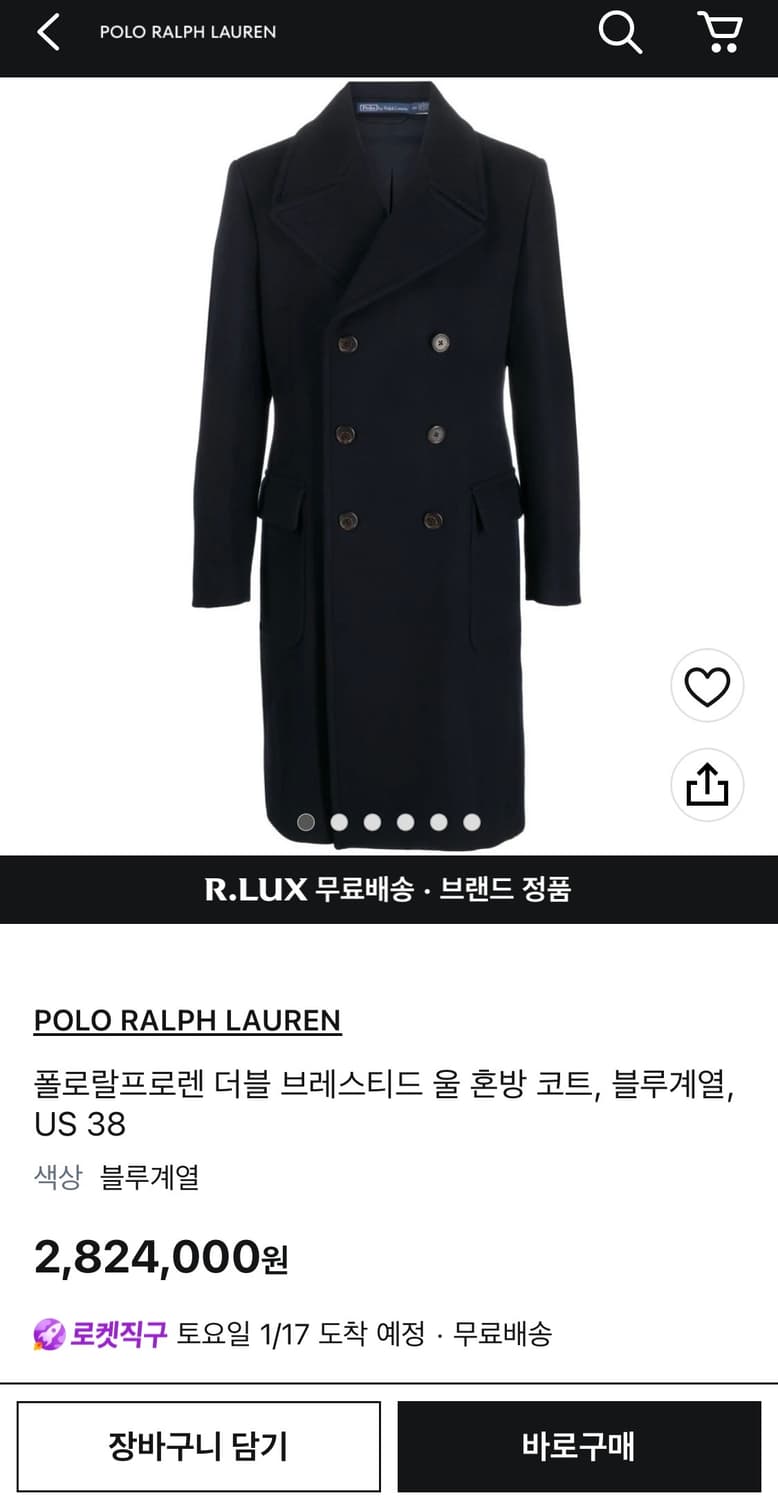Viewport: 778px width, 1500px height.
Task: Open the search icon in the top bar
Action: [621, 33]
